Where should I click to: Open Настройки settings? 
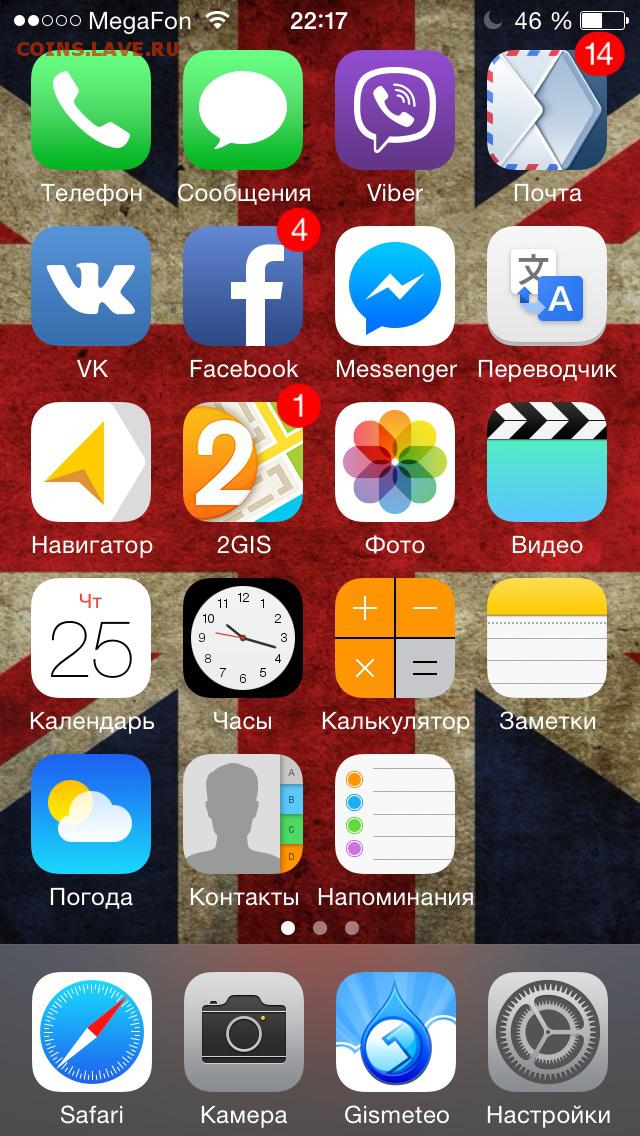coord(548,1032)
